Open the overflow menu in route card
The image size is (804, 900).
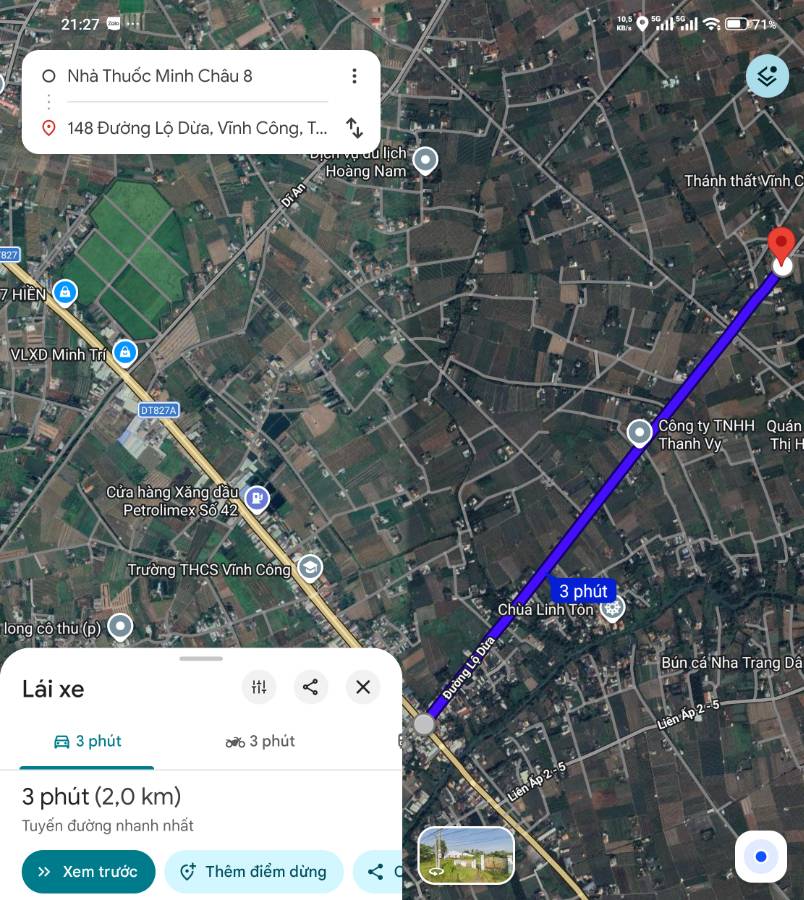[x=353, y=76]
